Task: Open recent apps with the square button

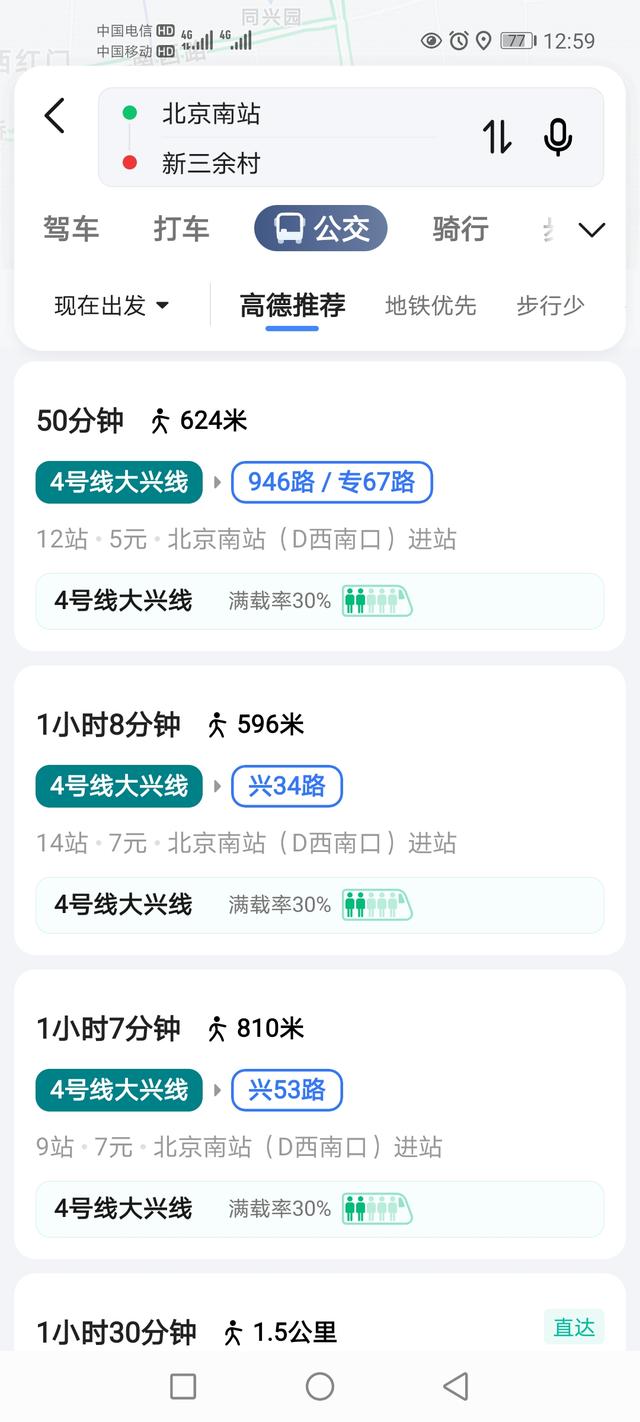Action: pos(183,1386)
